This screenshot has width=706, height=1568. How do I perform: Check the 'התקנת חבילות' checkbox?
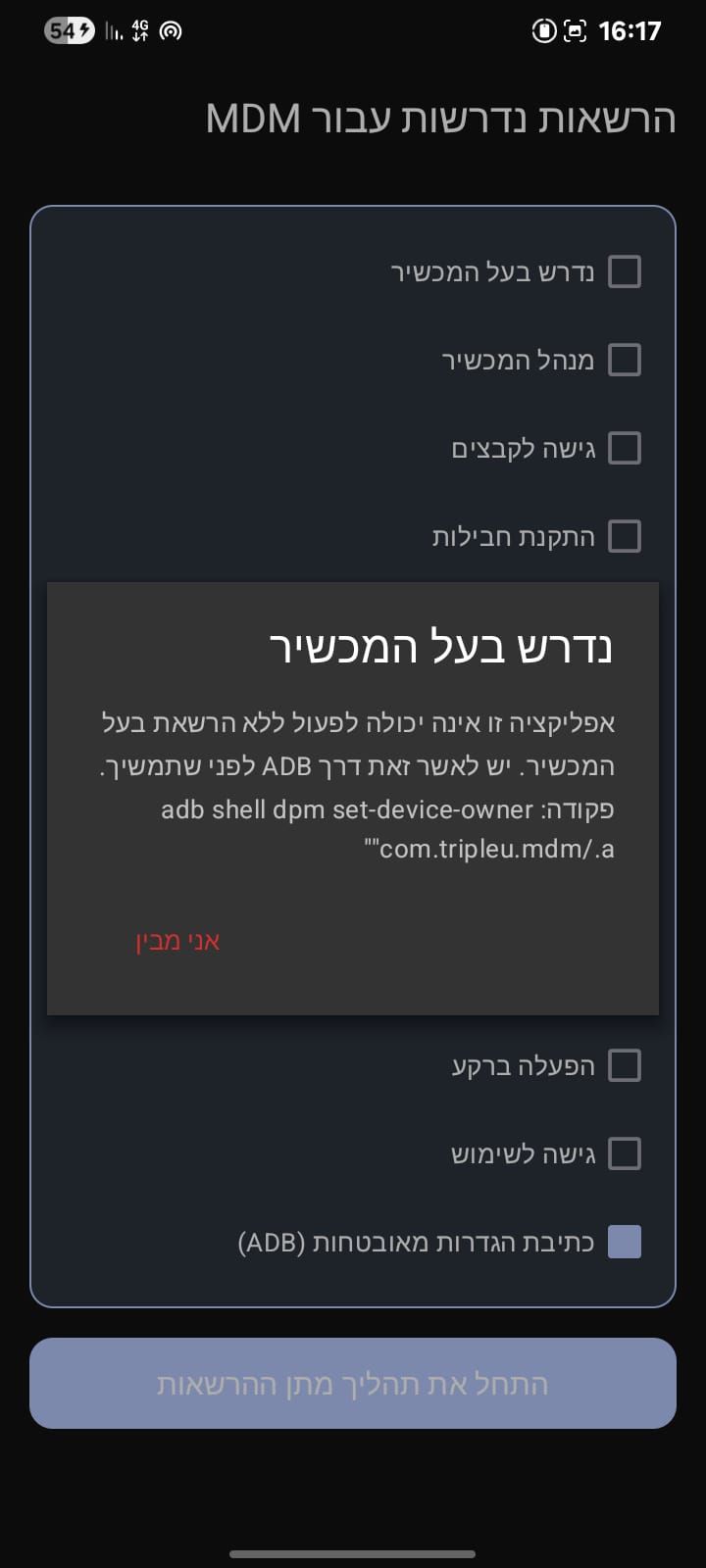click(x=625, y=536)
